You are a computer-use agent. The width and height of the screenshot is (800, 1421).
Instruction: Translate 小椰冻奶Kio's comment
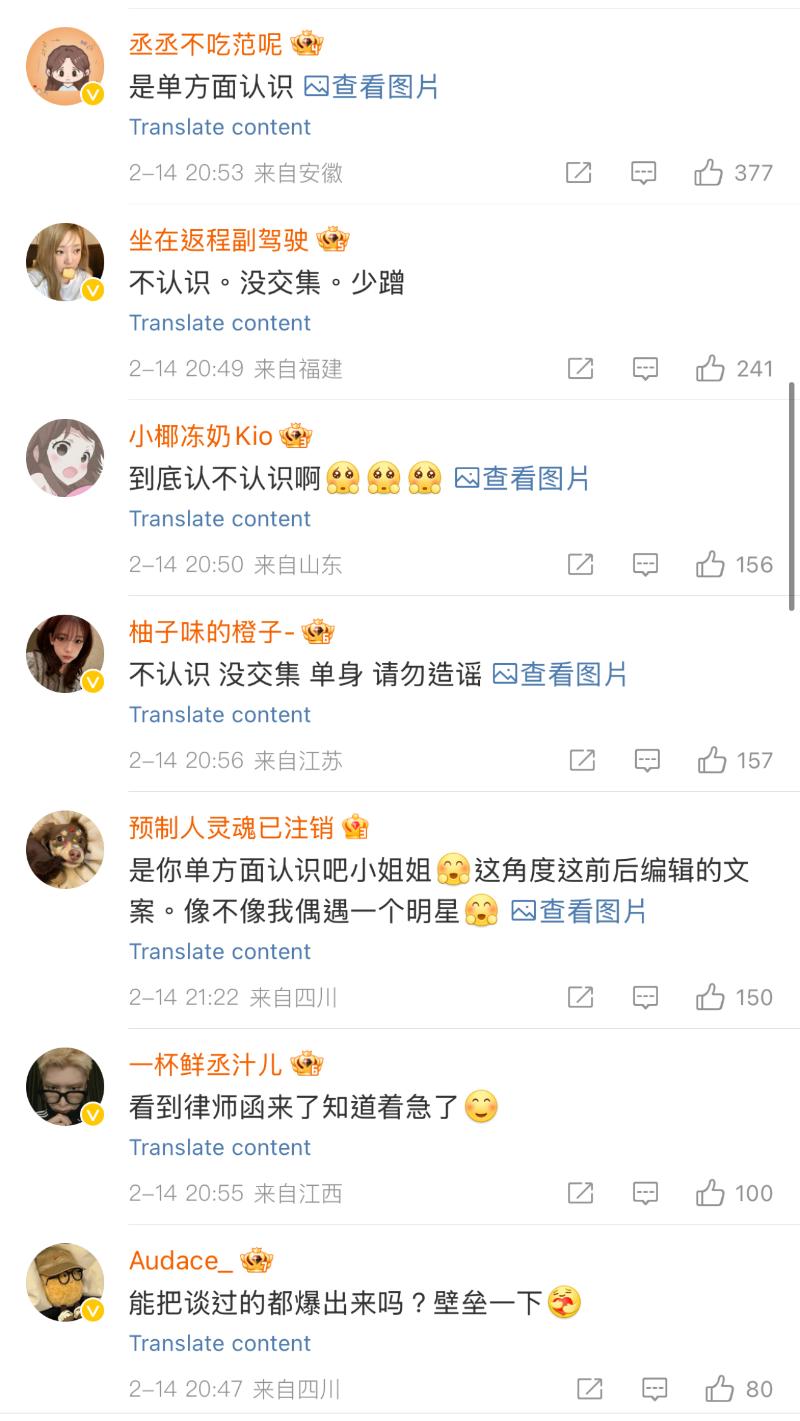pyautogui.click(x=220, y=519)
